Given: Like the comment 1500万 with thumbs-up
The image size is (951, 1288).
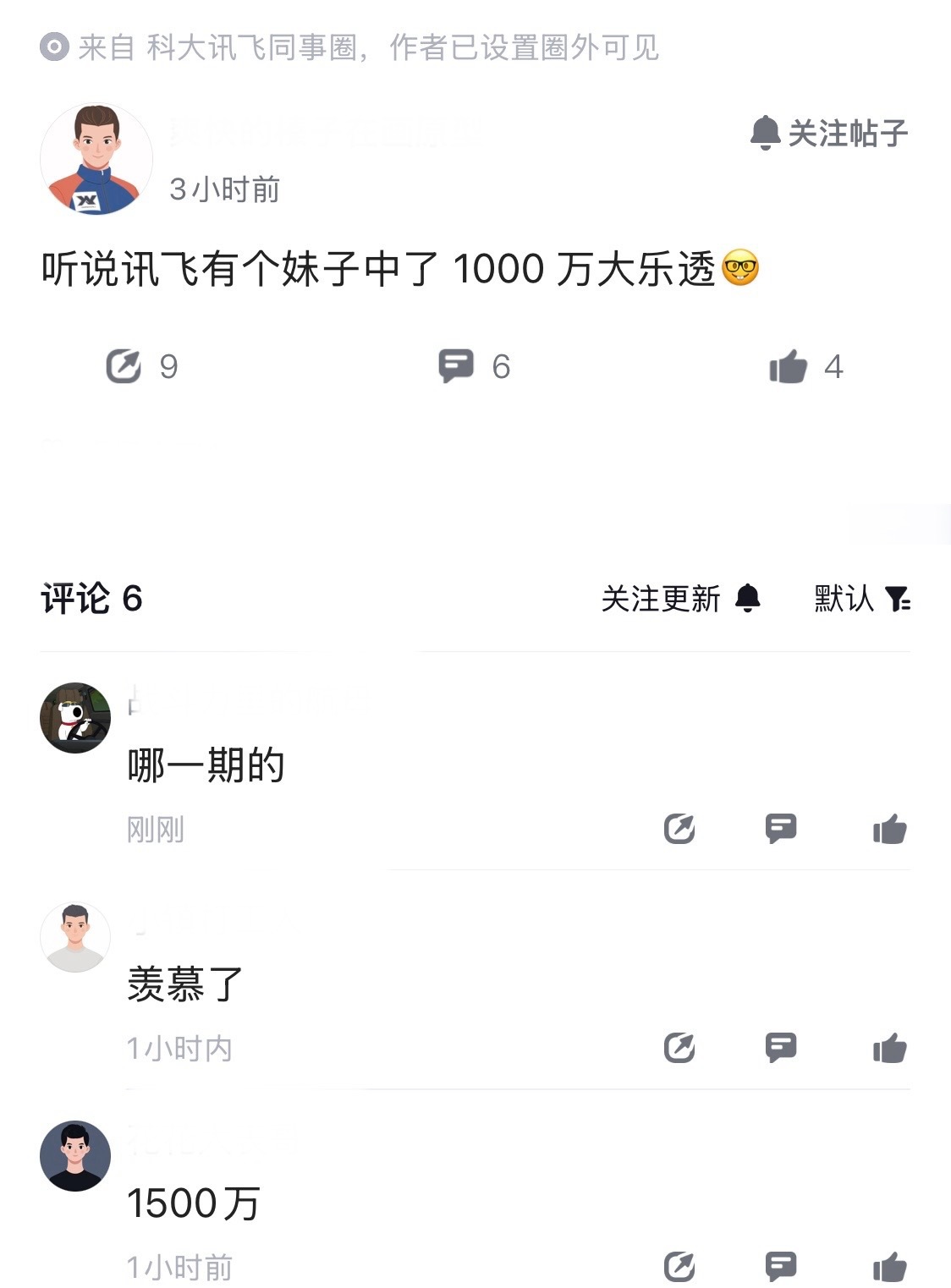Looking at the screenshot, I should coord(888,1265).
